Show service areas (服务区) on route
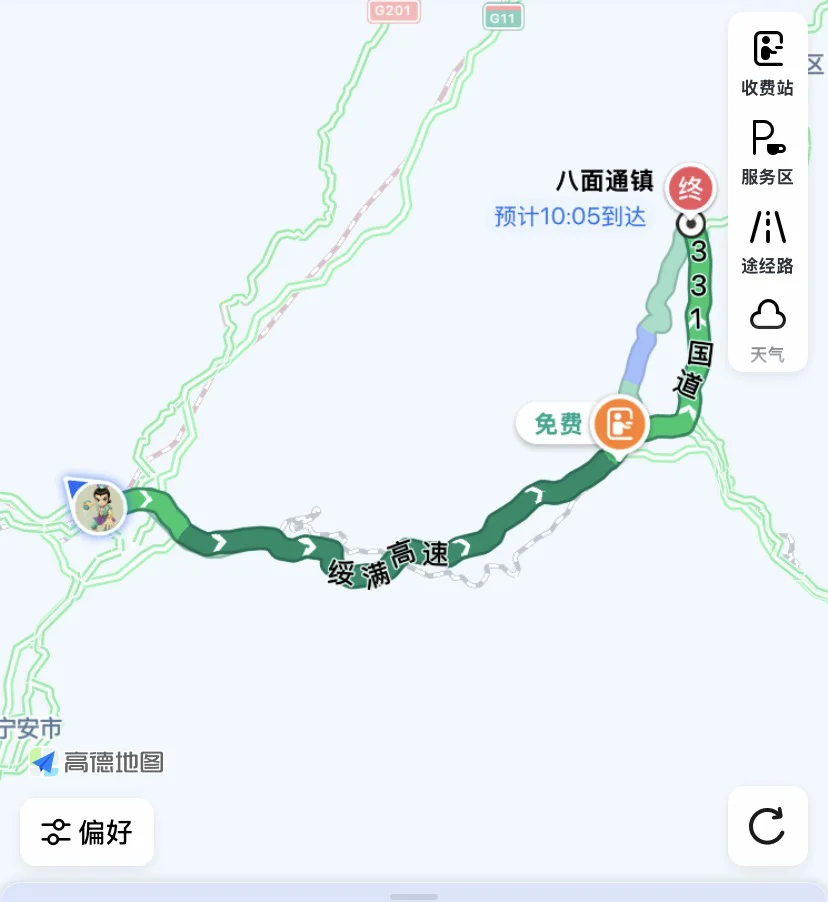 click(767, 151)
